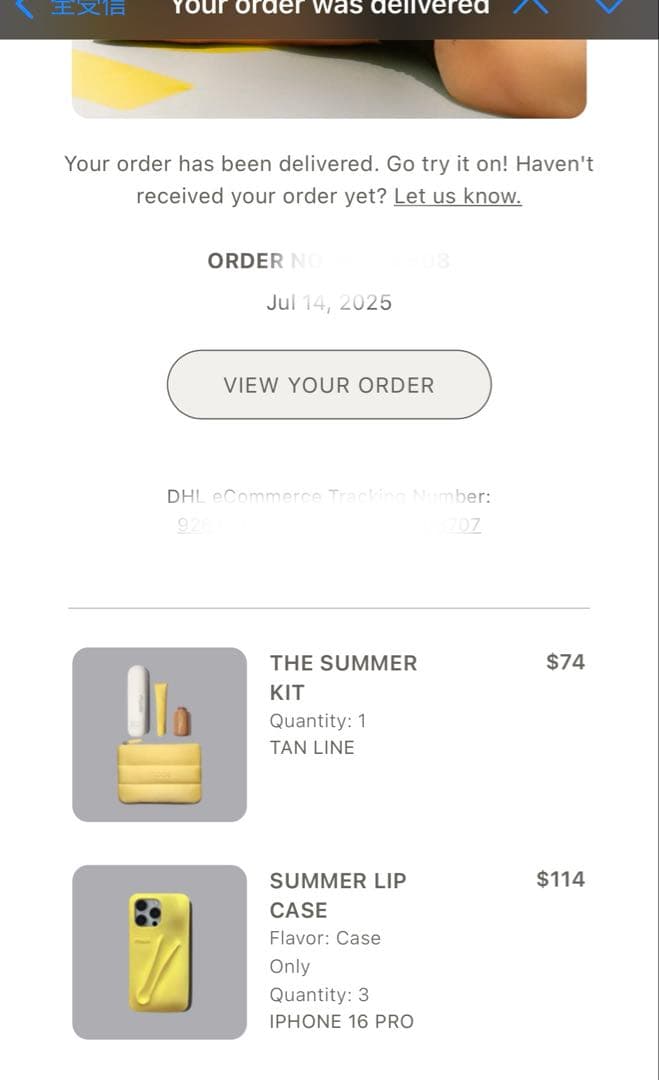Open The Summer Kit product image
Image resolution: width=659 pixels, height=1080 pixels.
[x=159, y=735]
